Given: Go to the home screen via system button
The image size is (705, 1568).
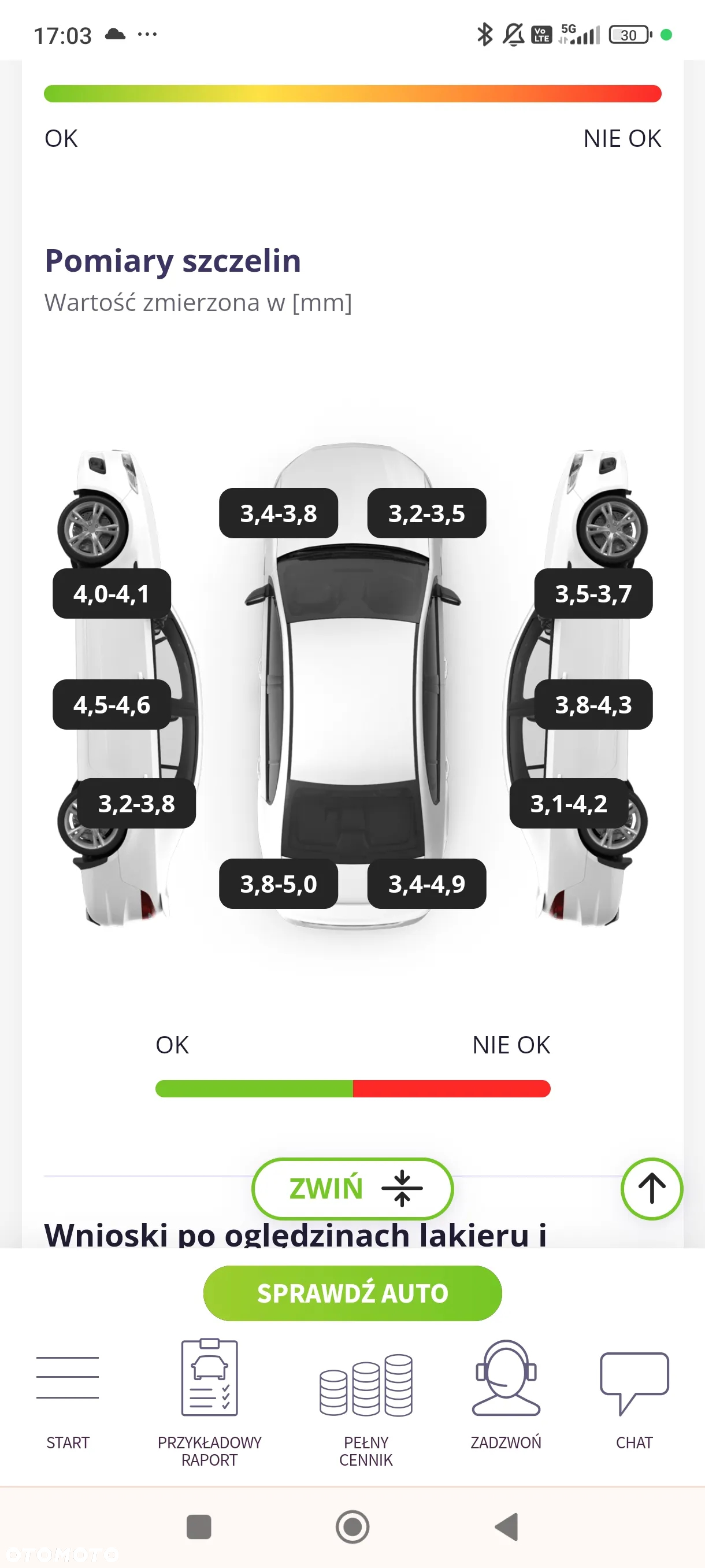Looking at the screenshot, I should (x=353, y=1526).
